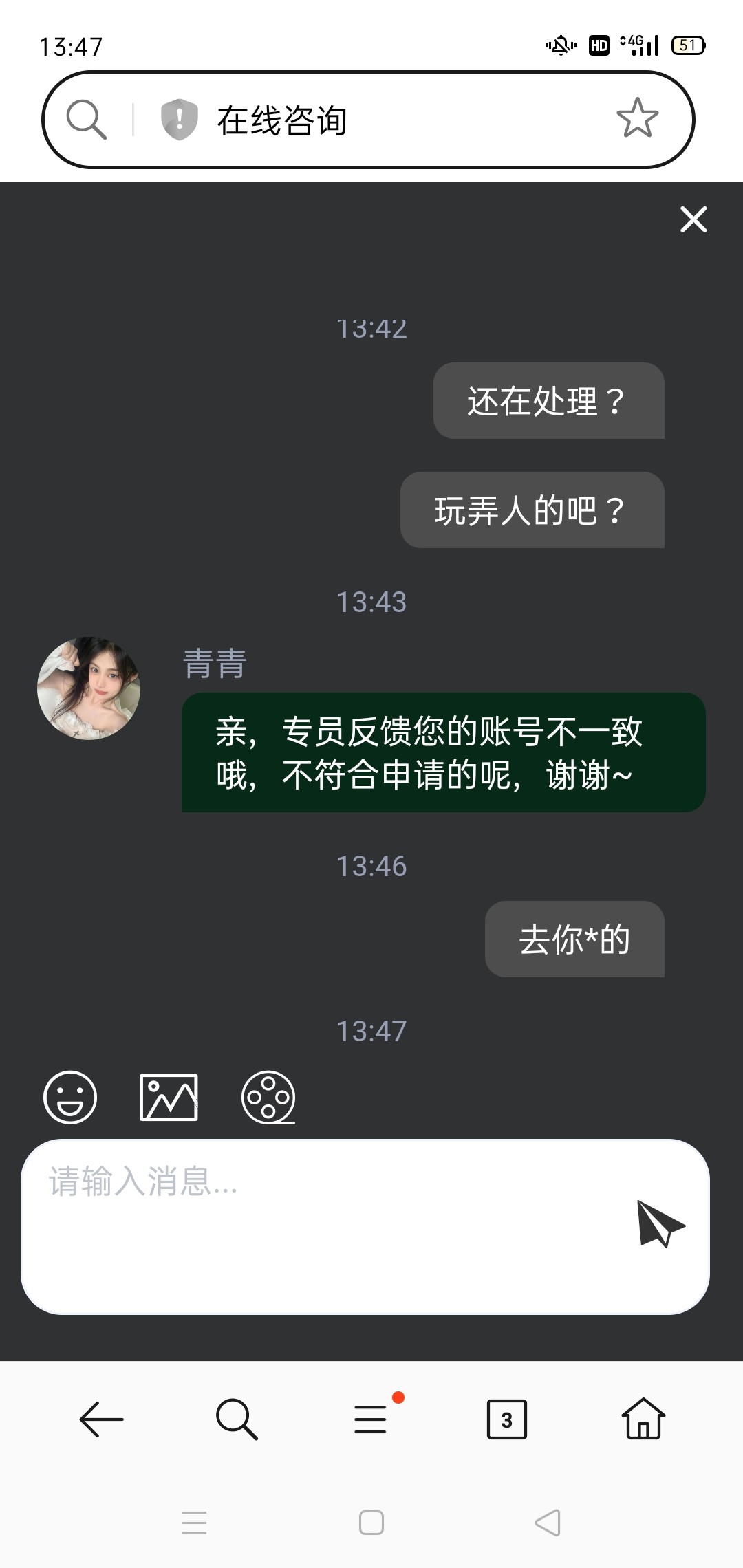Attach an image to the chat

(x=169, y=1097)
